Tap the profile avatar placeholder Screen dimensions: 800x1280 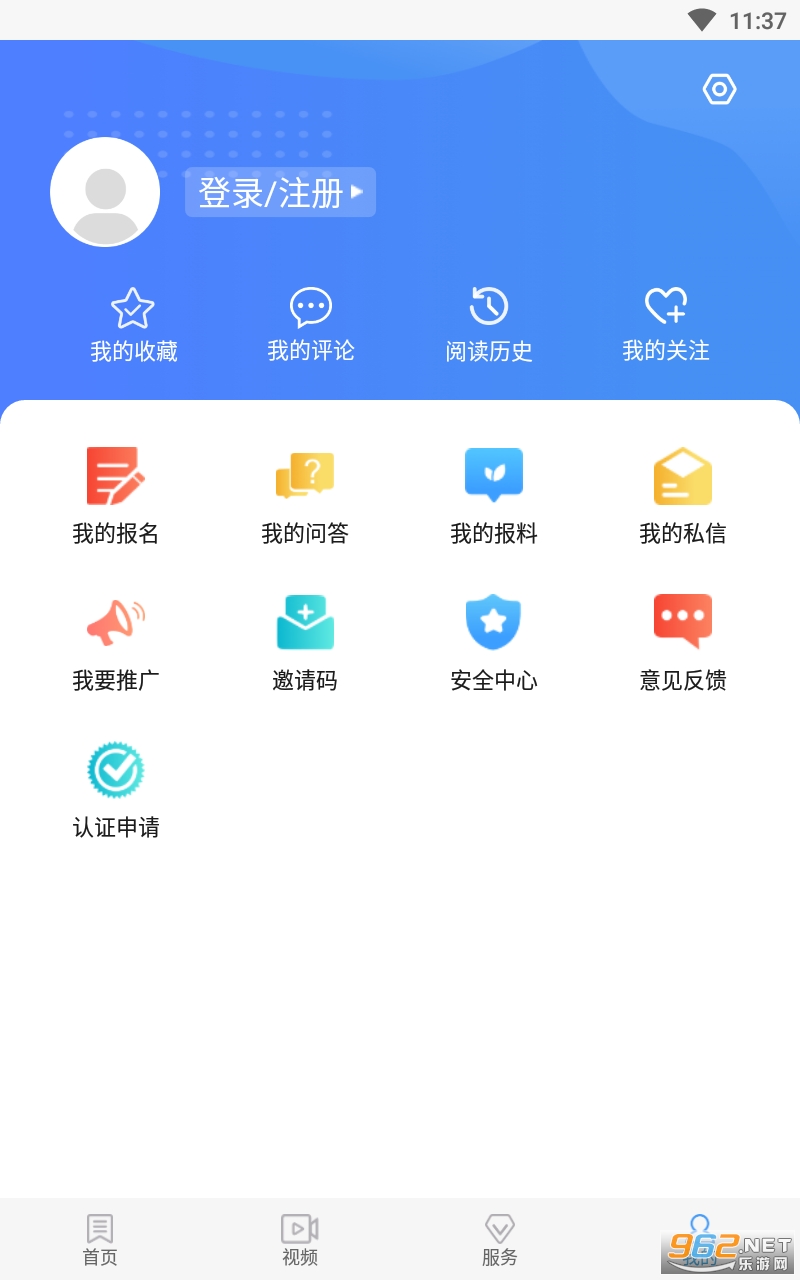click(105, 192)
